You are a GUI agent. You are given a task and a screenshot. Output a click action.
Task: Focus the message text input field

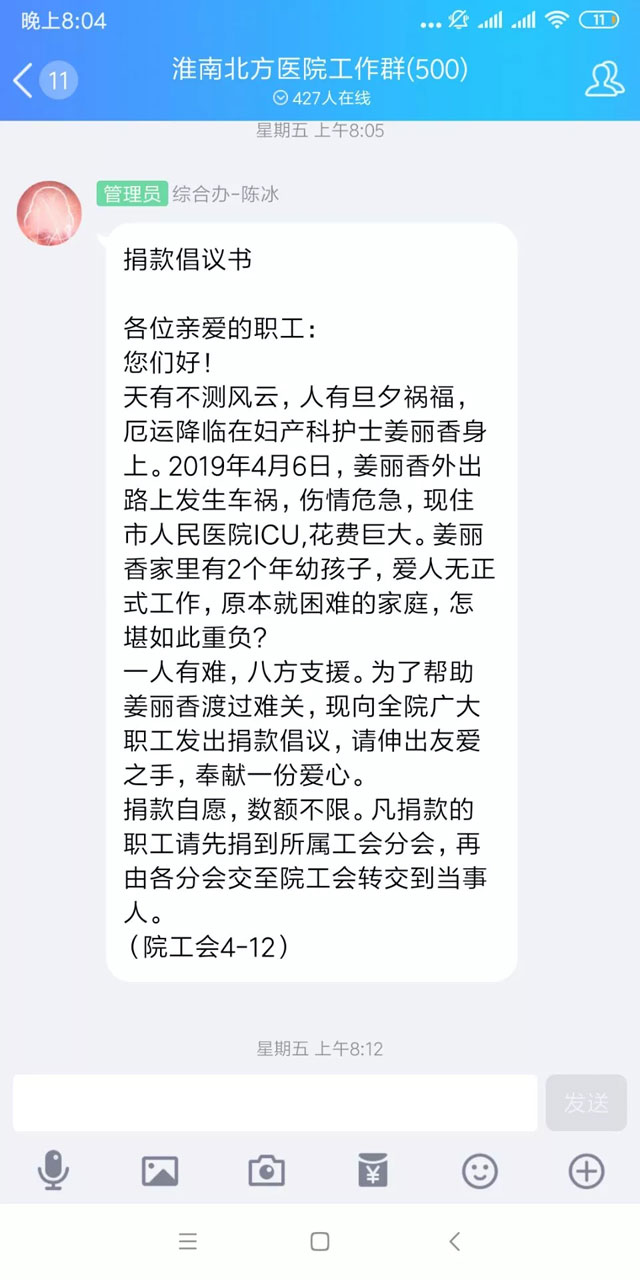275,1103
